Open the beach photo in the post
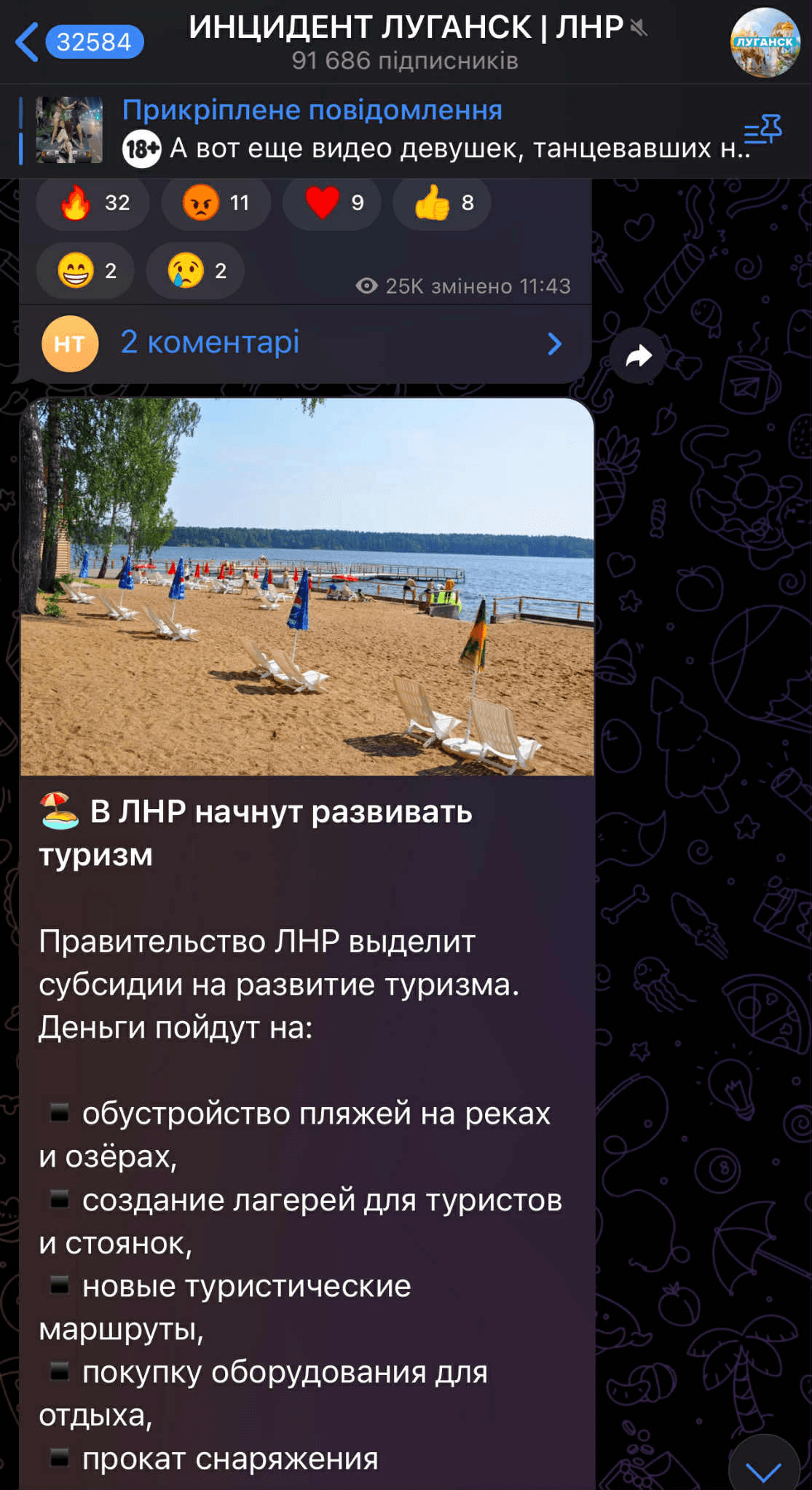812x1490 pixels. [x=307, y=586]
